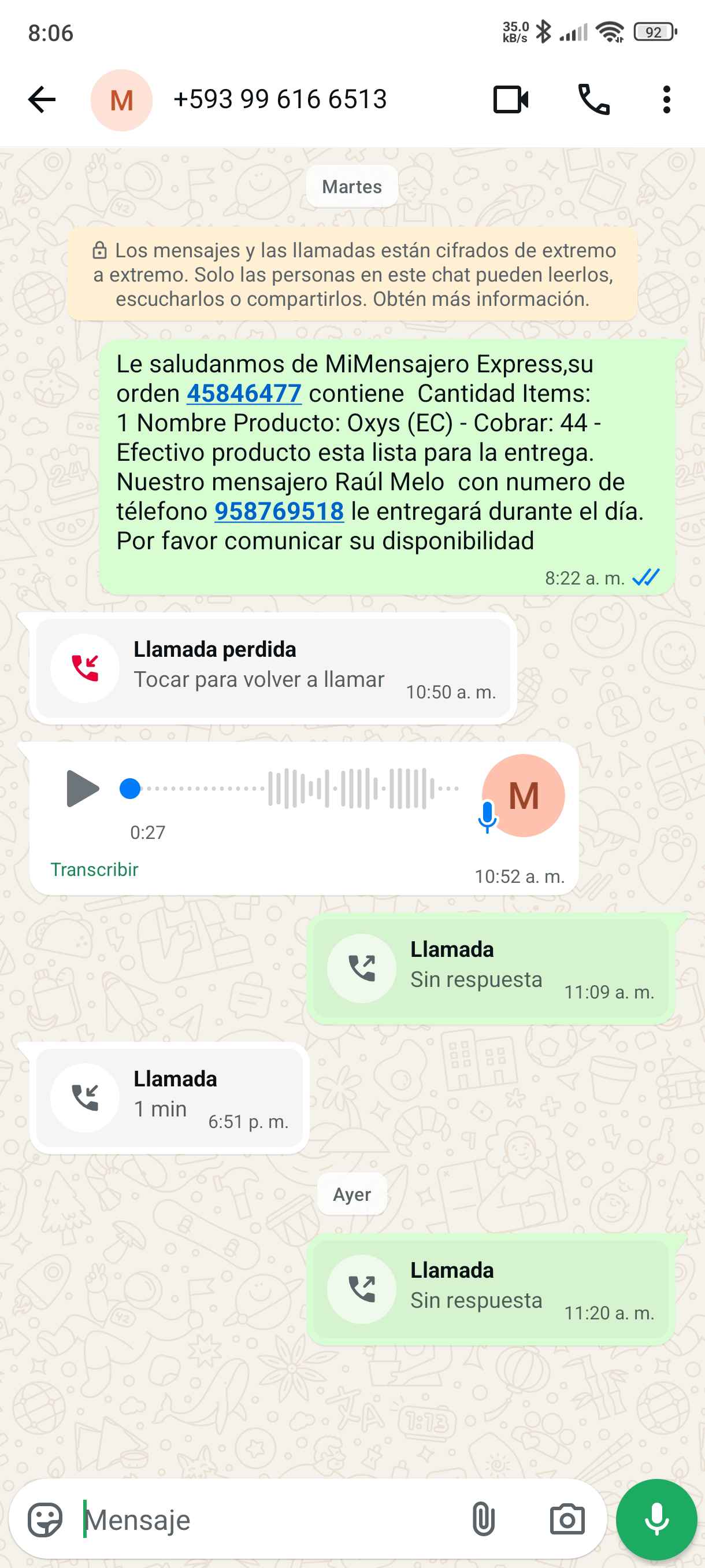Open the camera from the message bar

point(567,1519)
